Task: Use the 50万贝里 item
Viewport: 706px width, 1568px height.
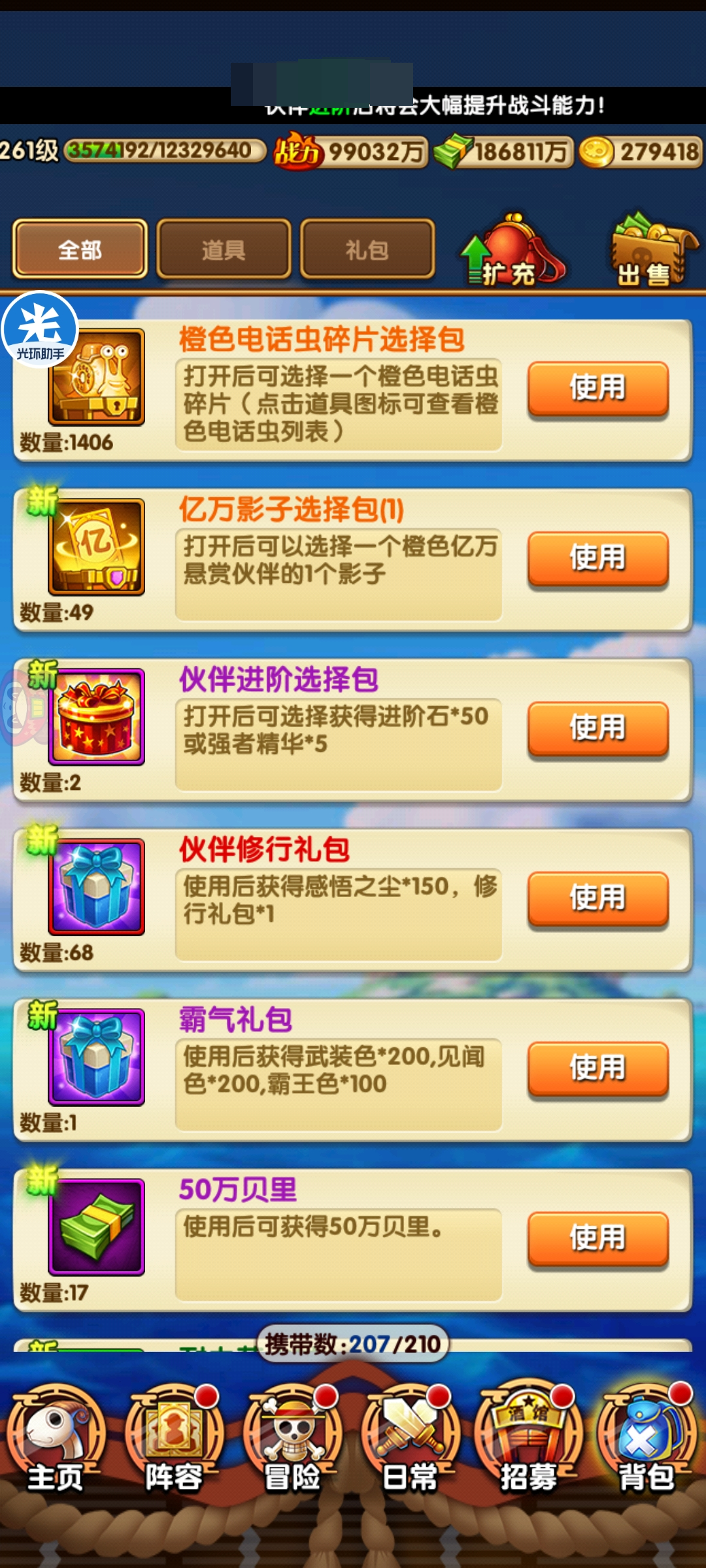Action: click(597, 1238)
